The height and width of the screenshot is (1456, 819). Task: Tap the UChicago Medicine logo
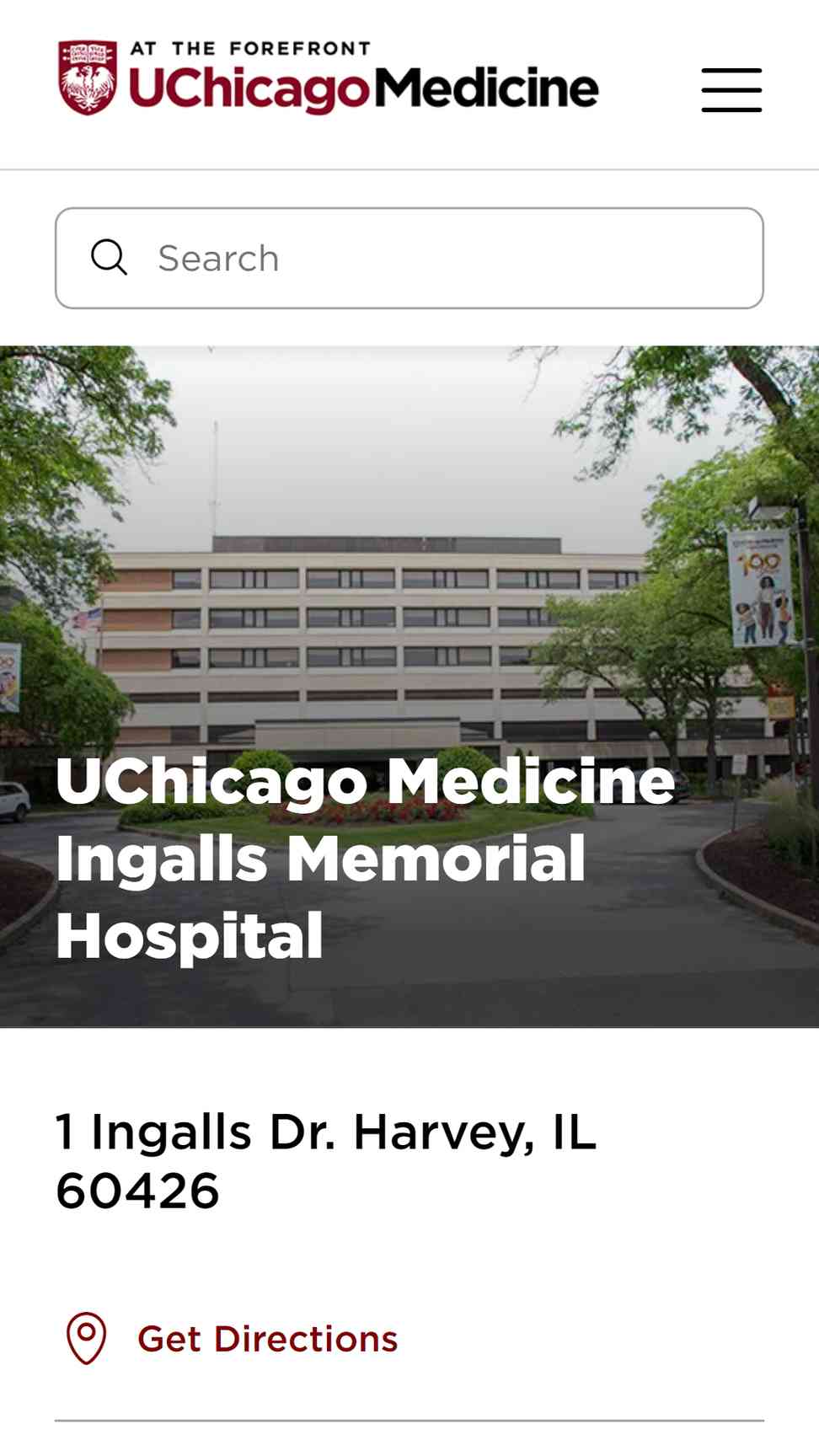point(329,78)
